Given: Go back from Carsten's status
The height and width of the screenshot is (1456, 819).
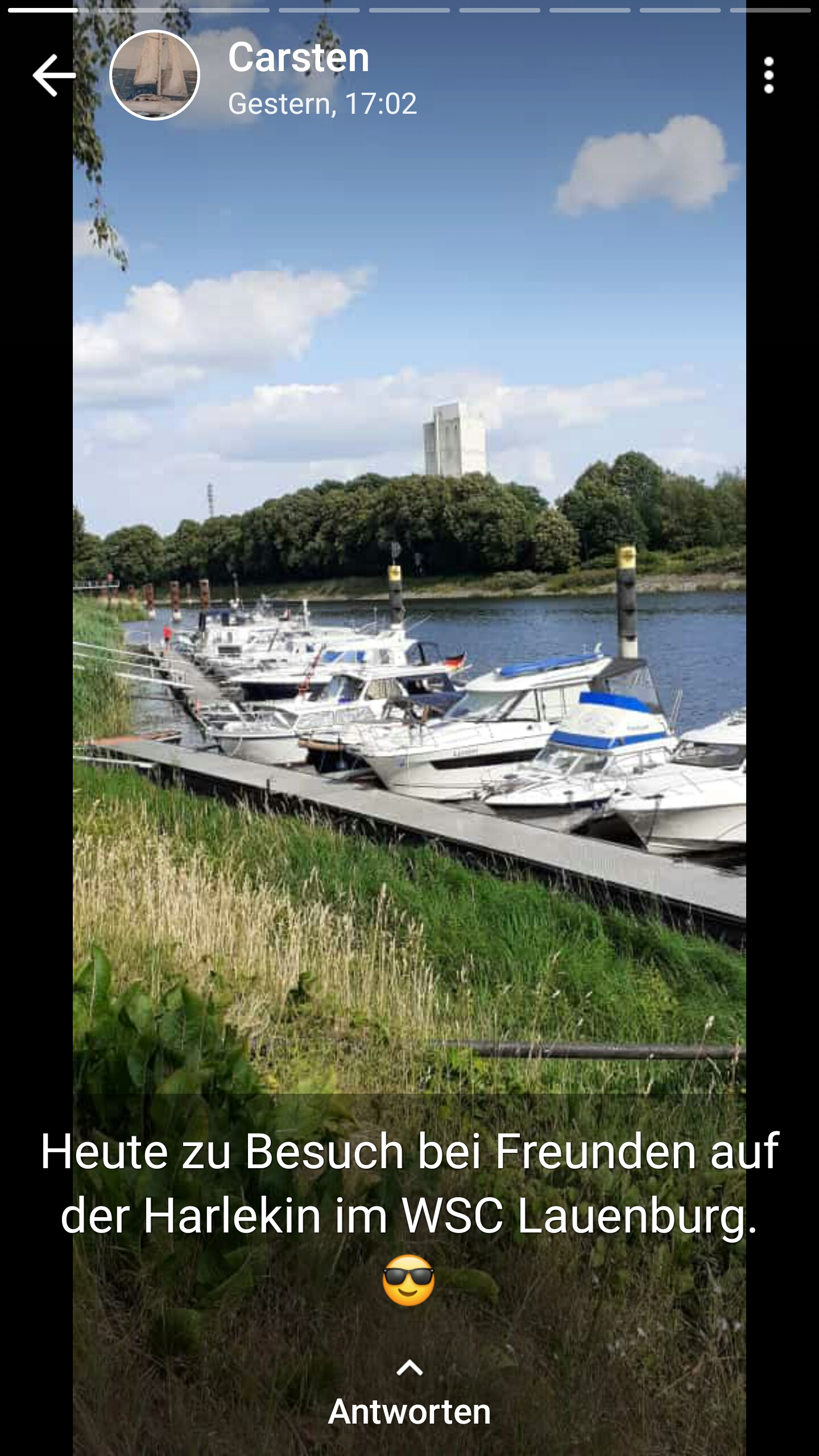Looking at the screenshot, I should click(53, 75).
